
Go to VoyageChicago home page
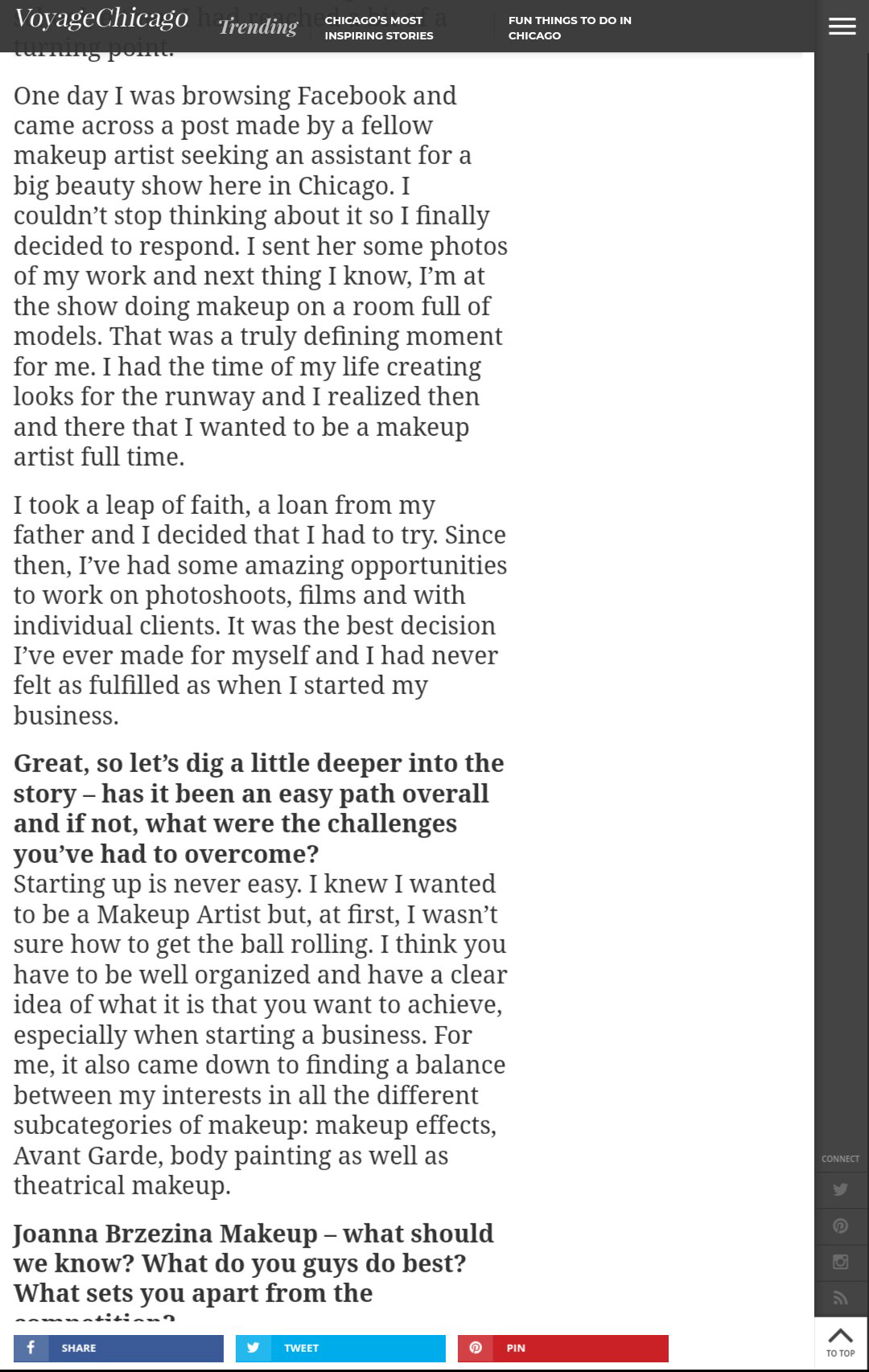coord(101,18)
